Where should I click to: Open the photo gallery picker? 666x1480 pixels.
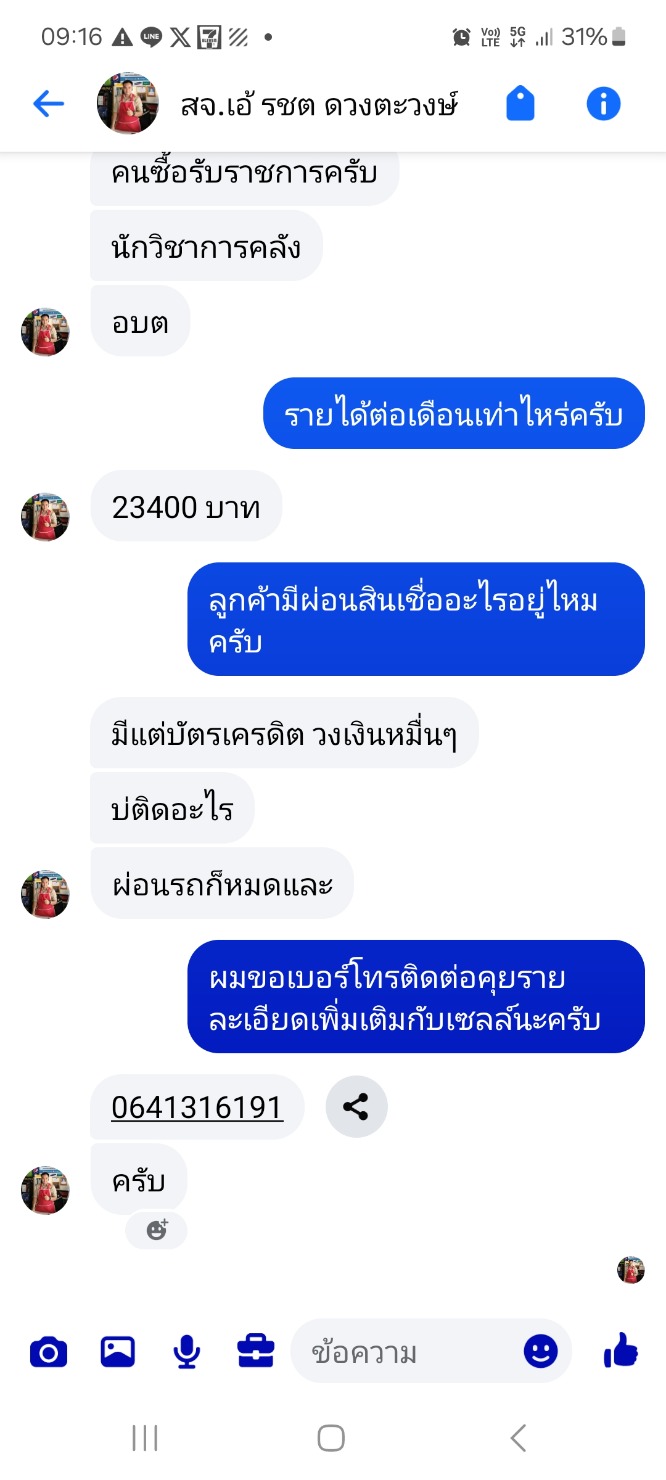tap(118, 1352)
